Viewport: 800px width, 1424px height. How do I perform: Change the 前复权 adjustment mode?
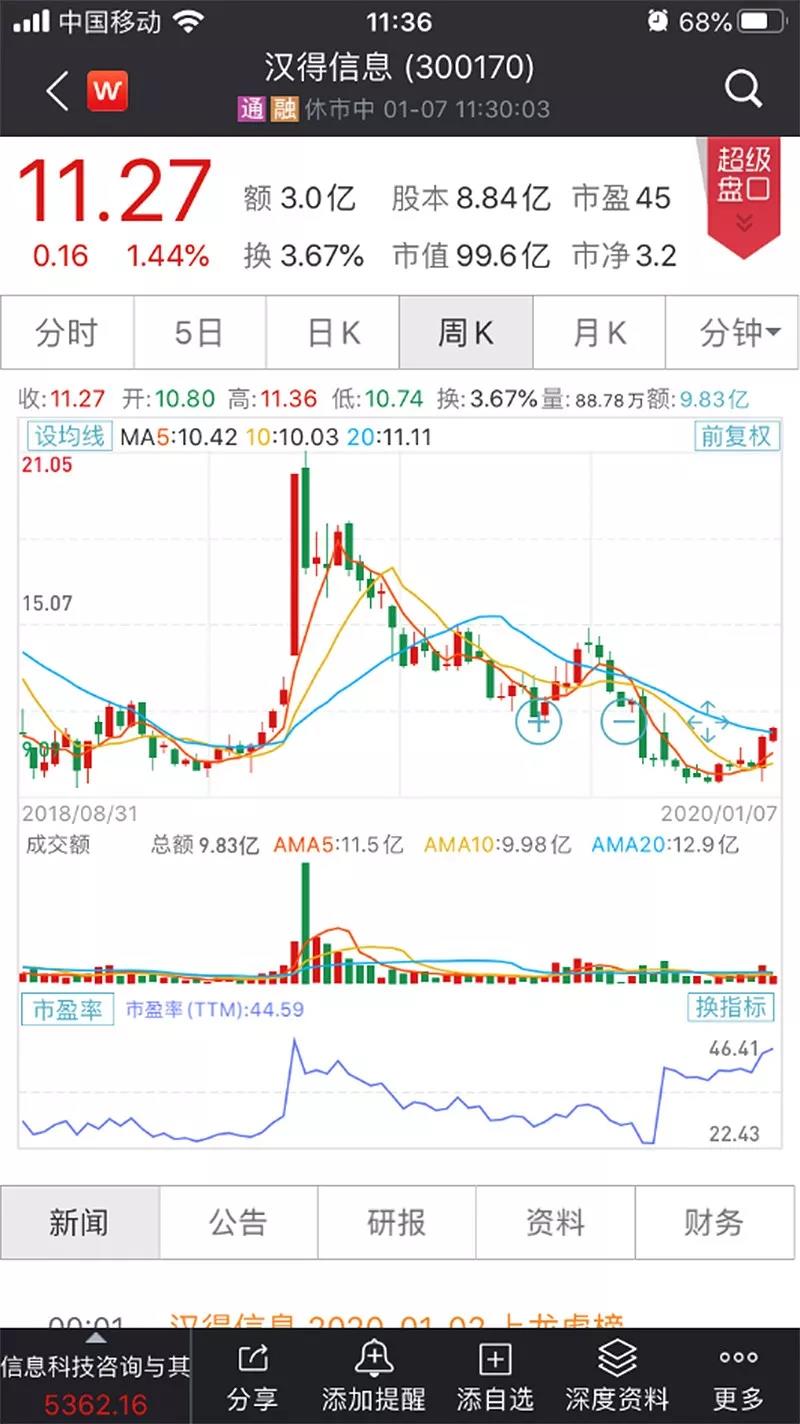coord(735,436)
